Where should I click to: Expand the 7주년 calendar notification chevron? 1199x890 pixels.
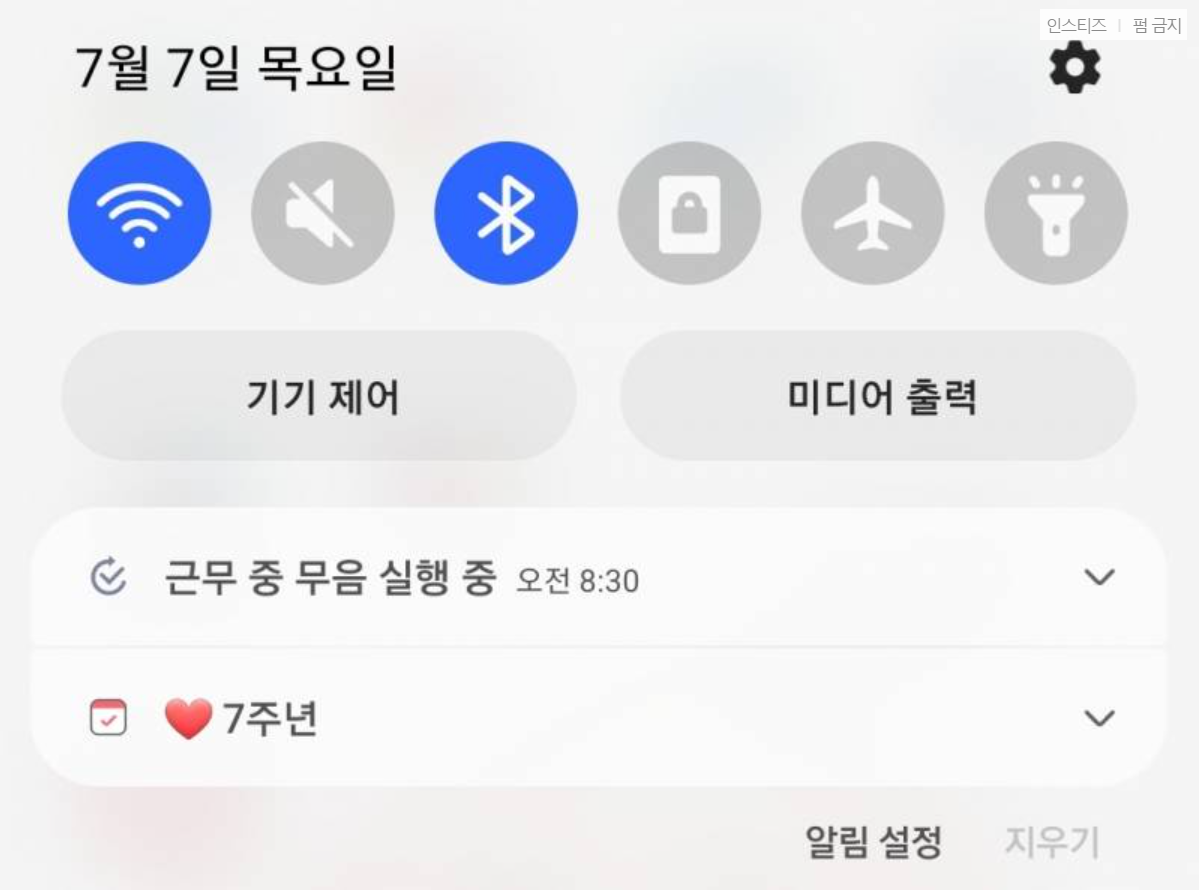click(1099, 718)
